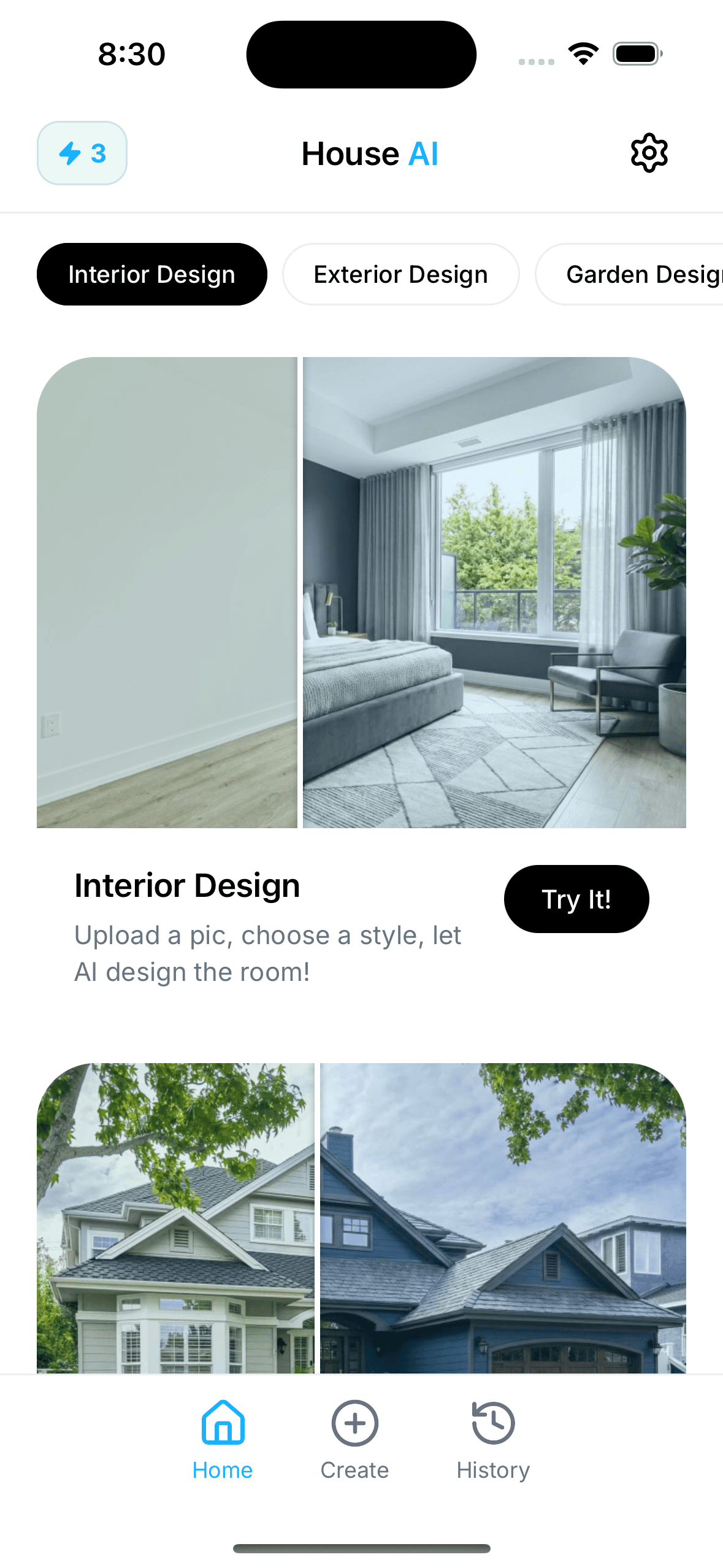This screenshot has height=1568, width=723.
Task: Tap the plus symbol to start creating
Action: pyautogui.click(x=354, y=1422)
